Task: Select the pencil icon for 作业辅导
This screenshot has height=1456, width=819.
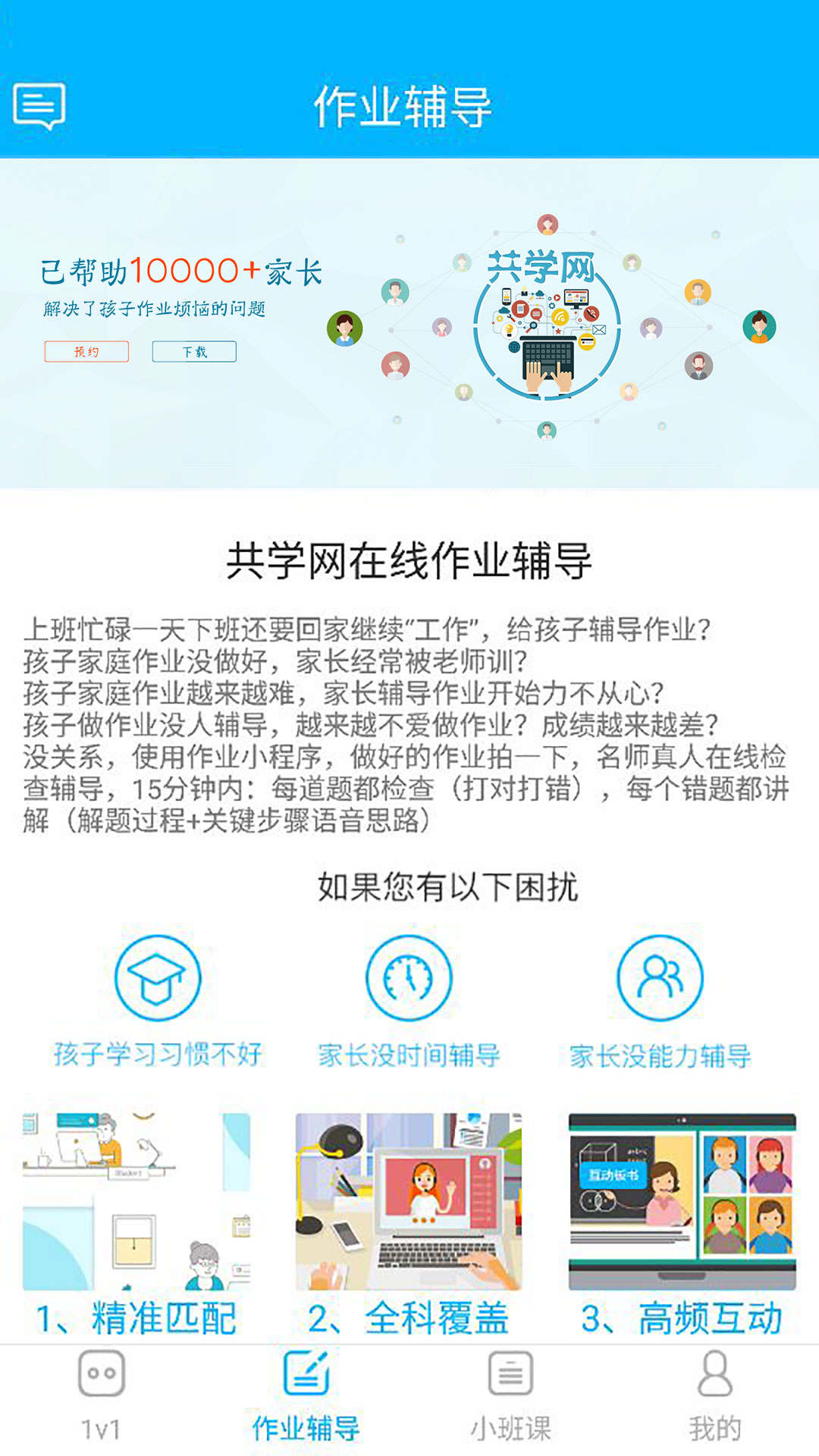Action: 307,1371
